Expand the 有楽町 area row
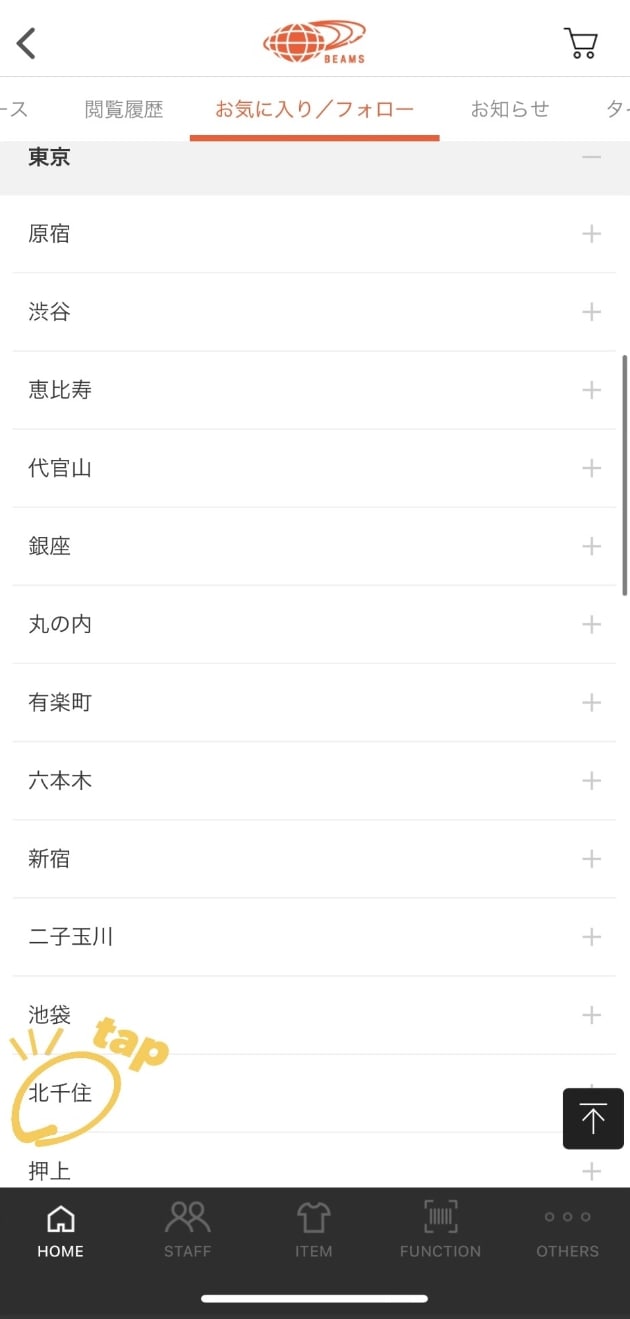Viewport: 630px width, 1319px height. pyautogui.click(x=314, y=703)
